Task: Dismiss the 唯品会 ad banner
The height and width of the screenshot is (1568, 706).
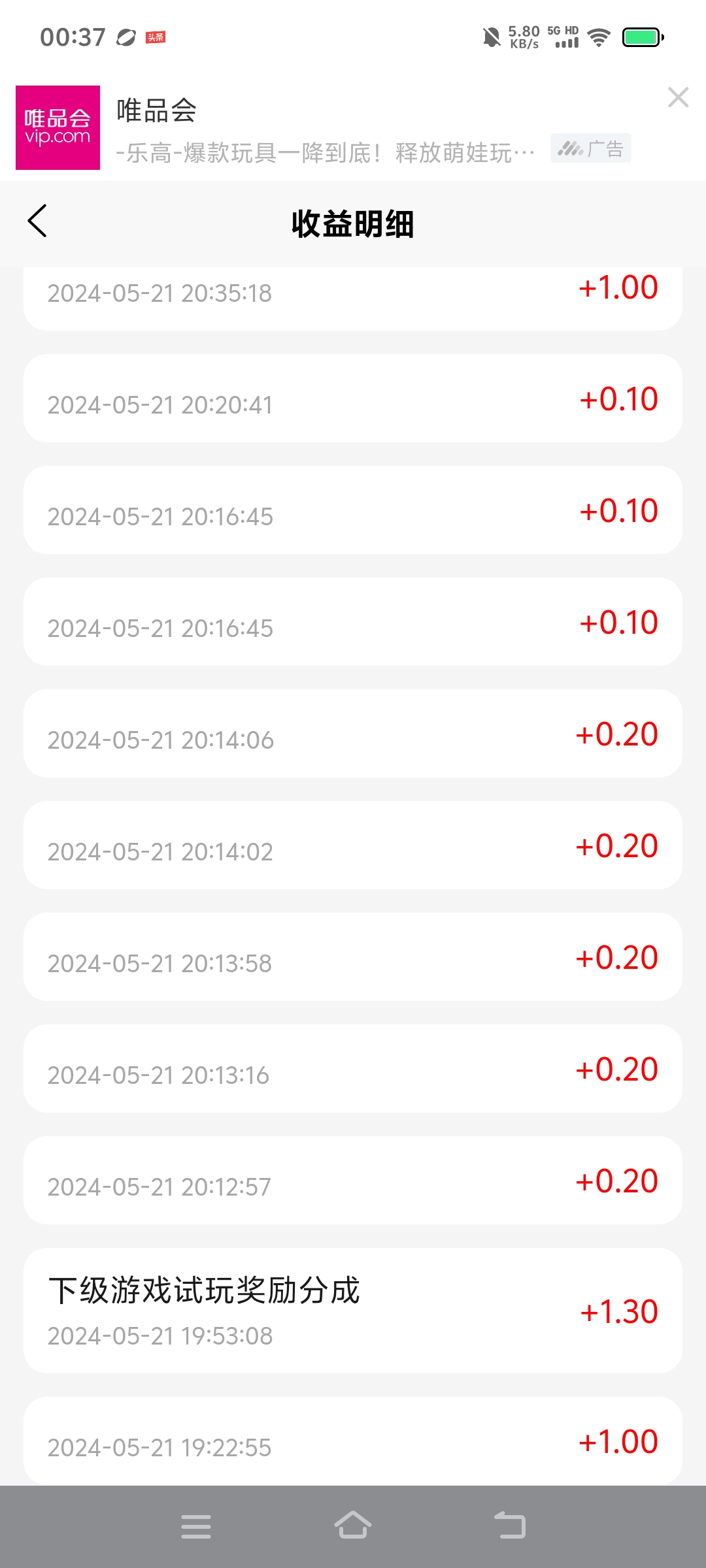Action: [x=678, y=97]
